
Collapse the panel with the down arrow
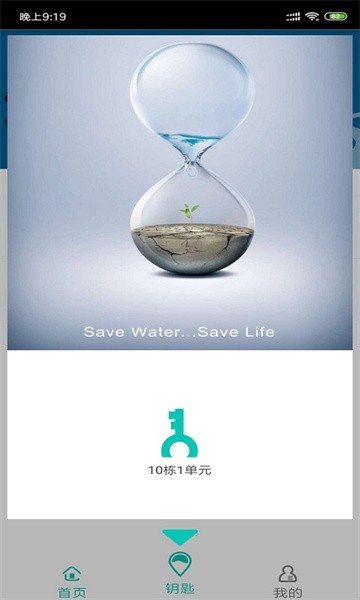[180, 537]
